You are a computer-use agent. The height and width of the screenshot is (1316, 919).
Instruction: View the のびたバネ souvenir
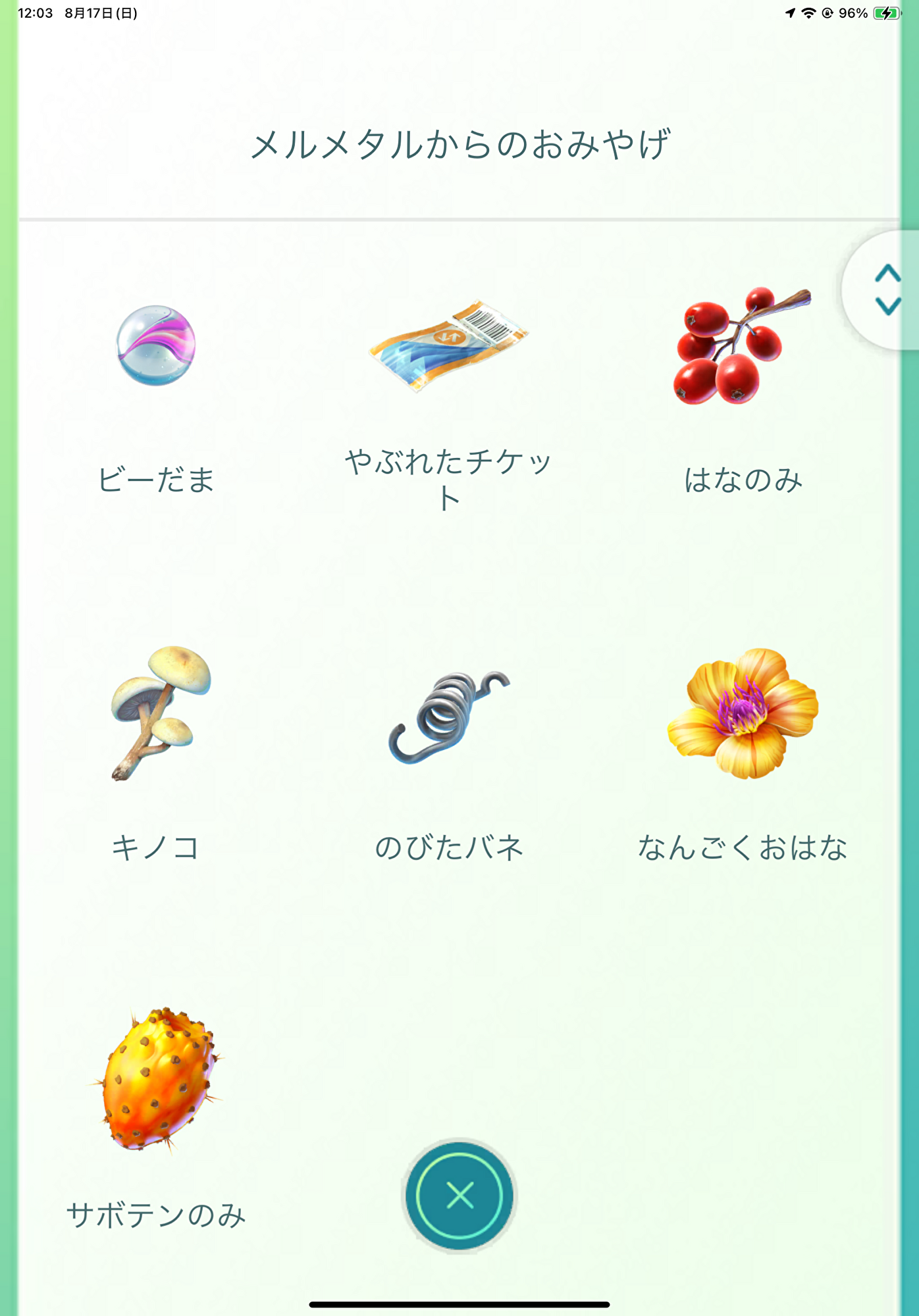coord(449,717)
